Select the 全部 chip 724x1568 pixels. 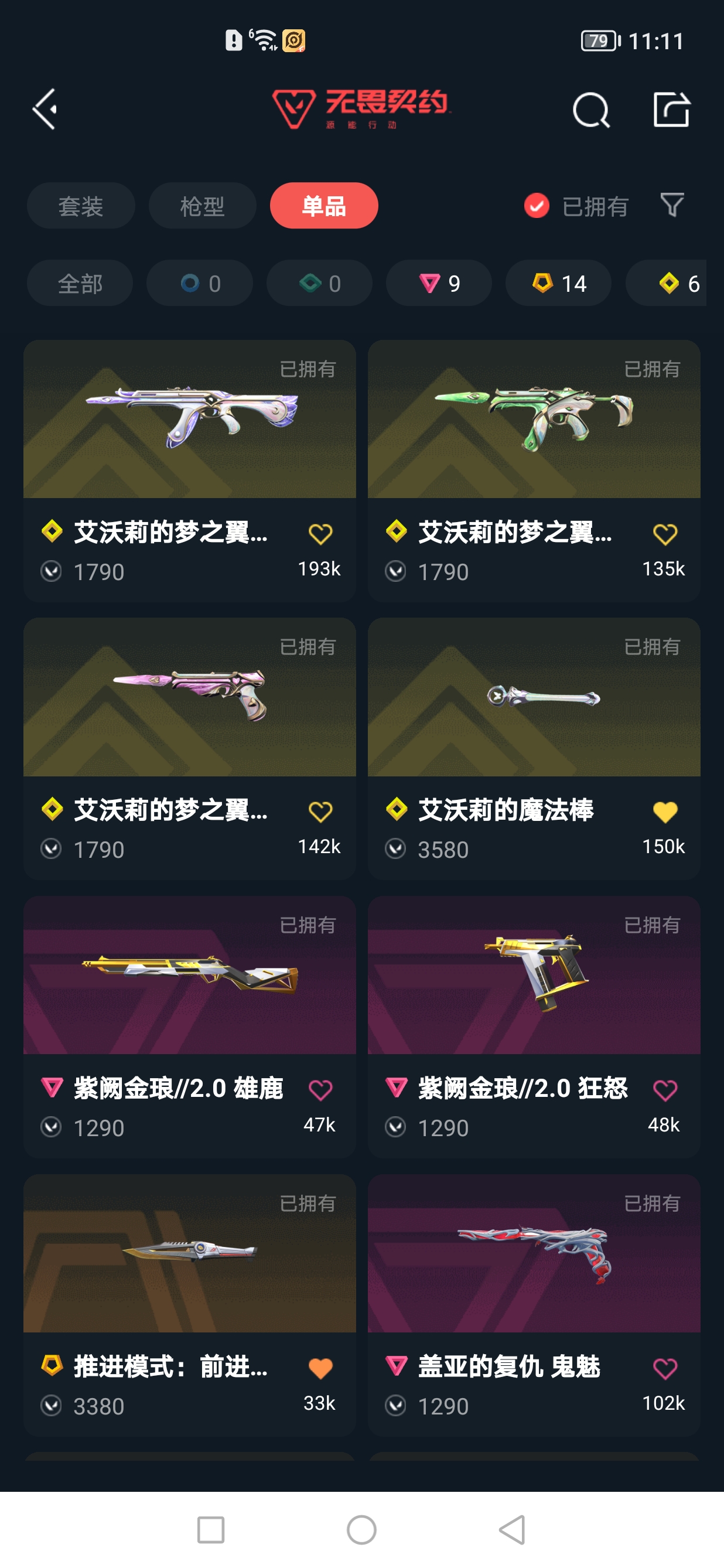80,283
